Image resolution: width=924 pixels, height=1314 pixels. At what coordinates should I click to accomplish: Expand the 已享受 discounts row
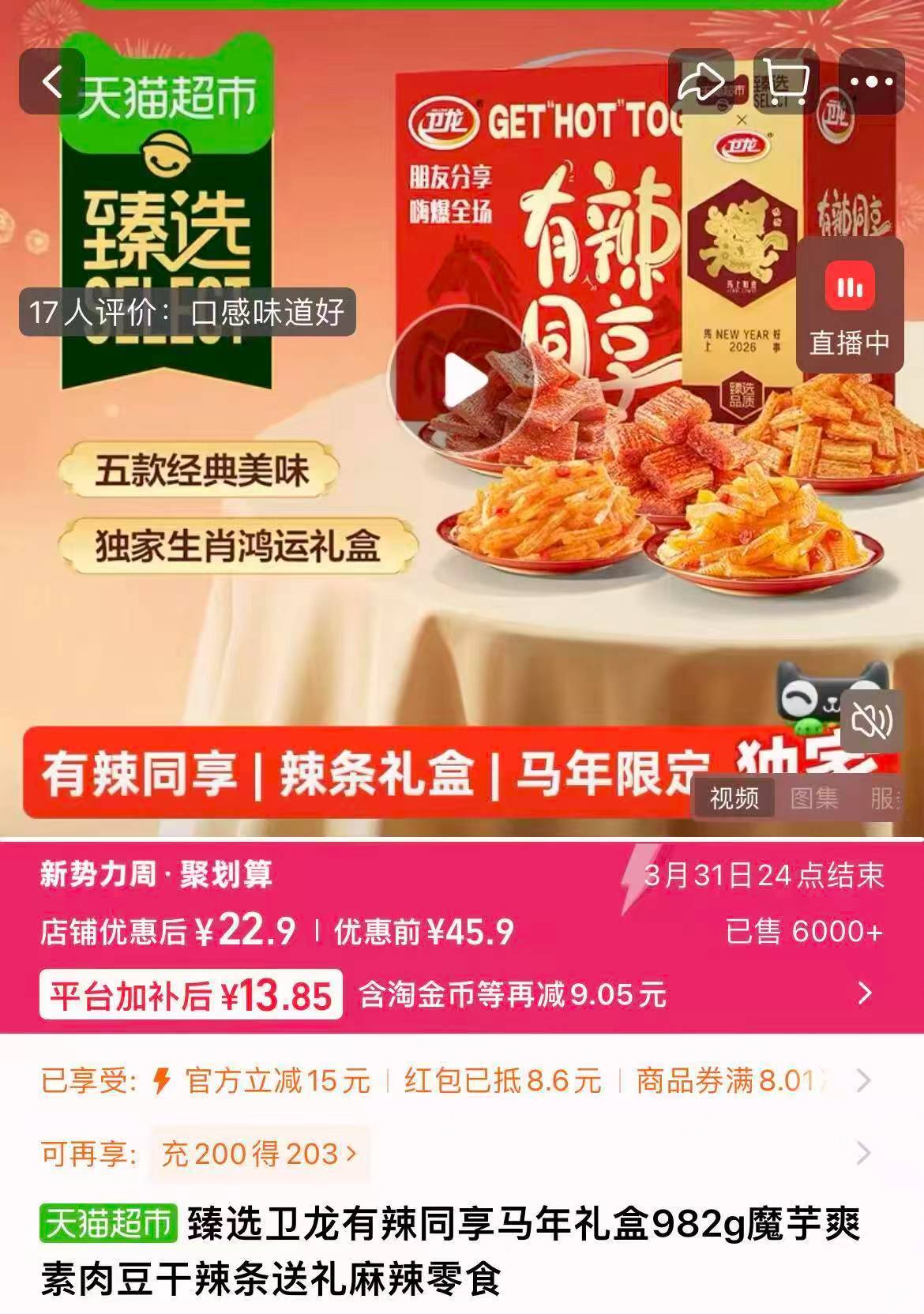click(864, 1080)
